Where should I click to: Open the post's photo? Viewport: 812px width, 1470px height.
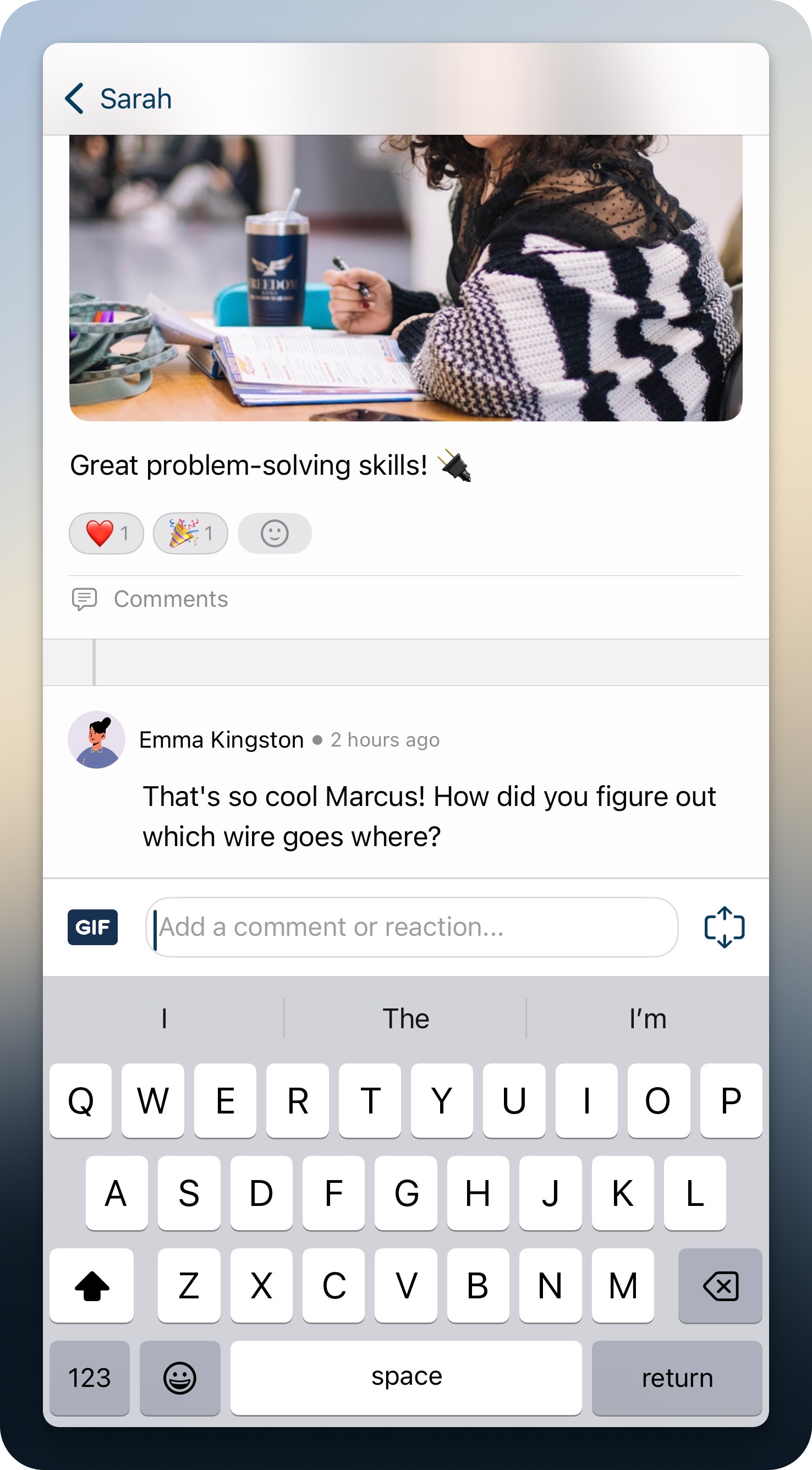(x=405, y=278)
